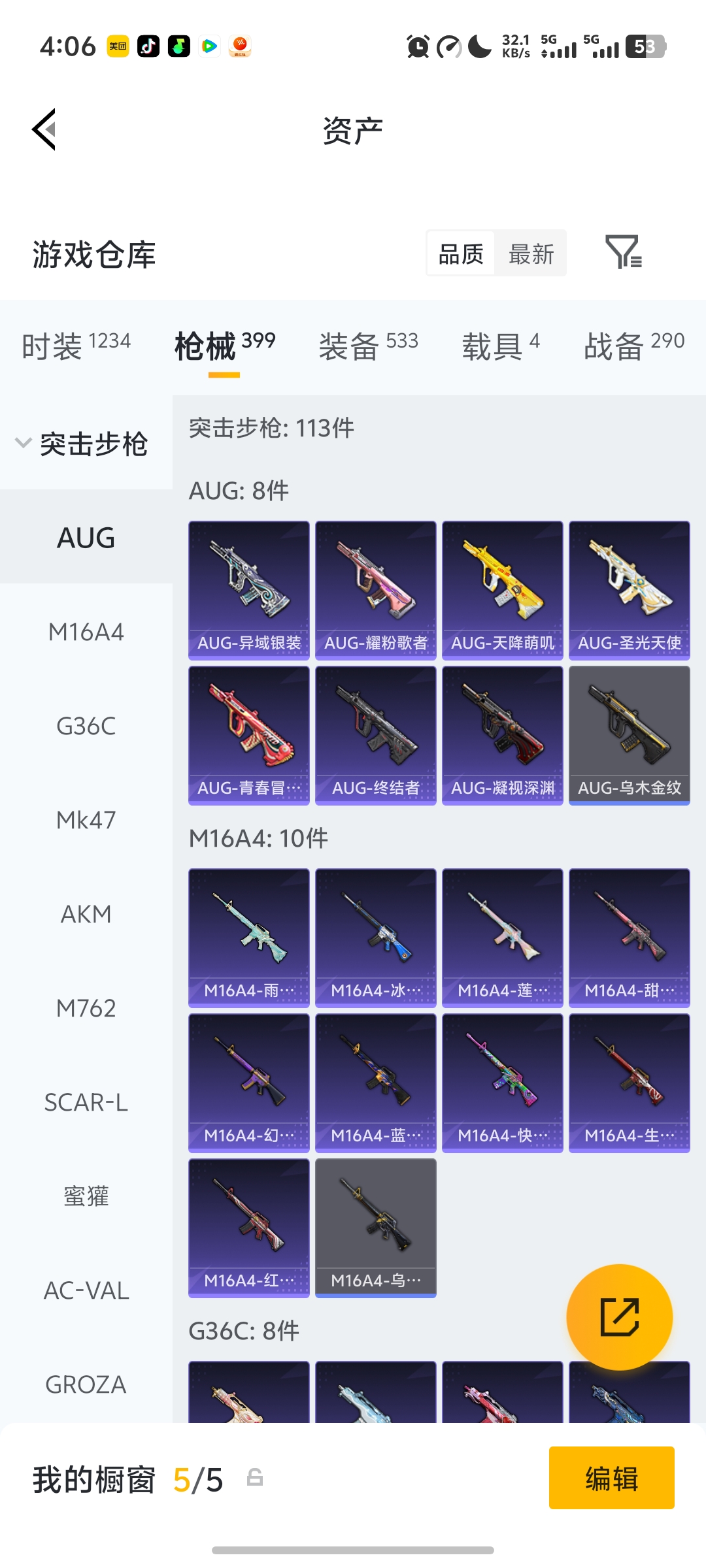The width and height of the screenshot is (706, 1568).
Task: Switch to the 战备 tab
Action: pos(633,345)
